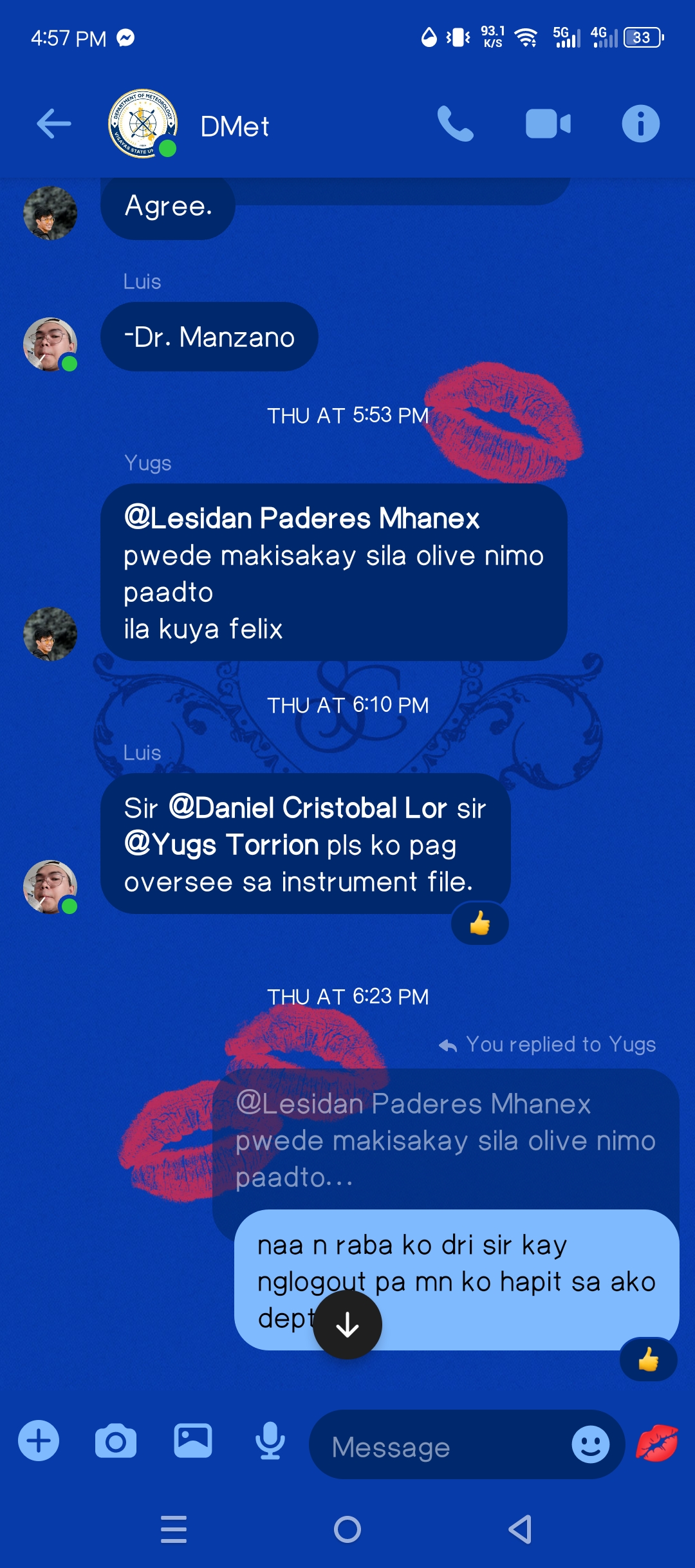Image resolution: width=695 pixels, height=1568 pixels.
Task: Record a voice message with microphone
Action: (270, 1441)
